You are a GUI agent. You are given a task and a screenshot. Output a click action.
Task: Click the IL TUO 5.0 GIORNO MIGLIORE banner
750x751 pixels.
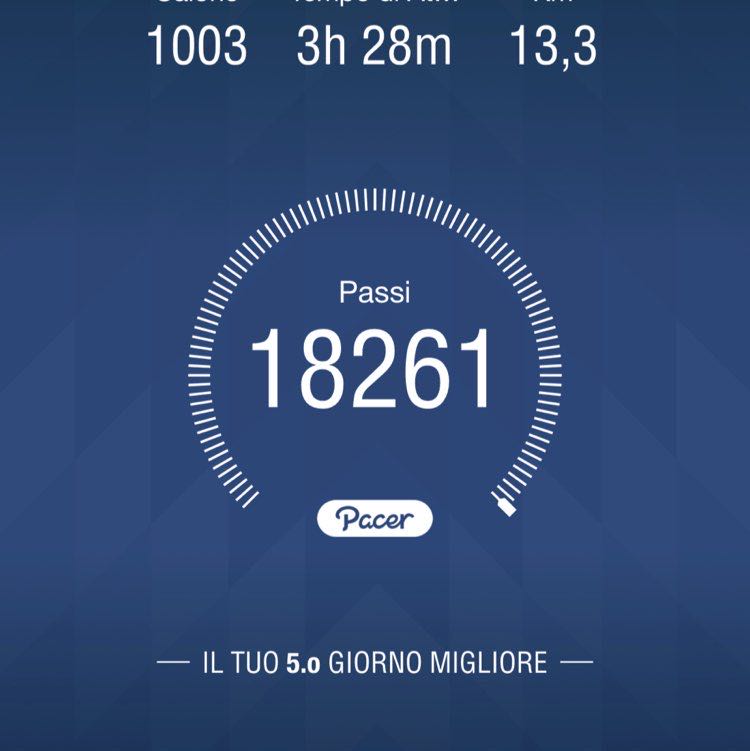(x=374, y=660)
